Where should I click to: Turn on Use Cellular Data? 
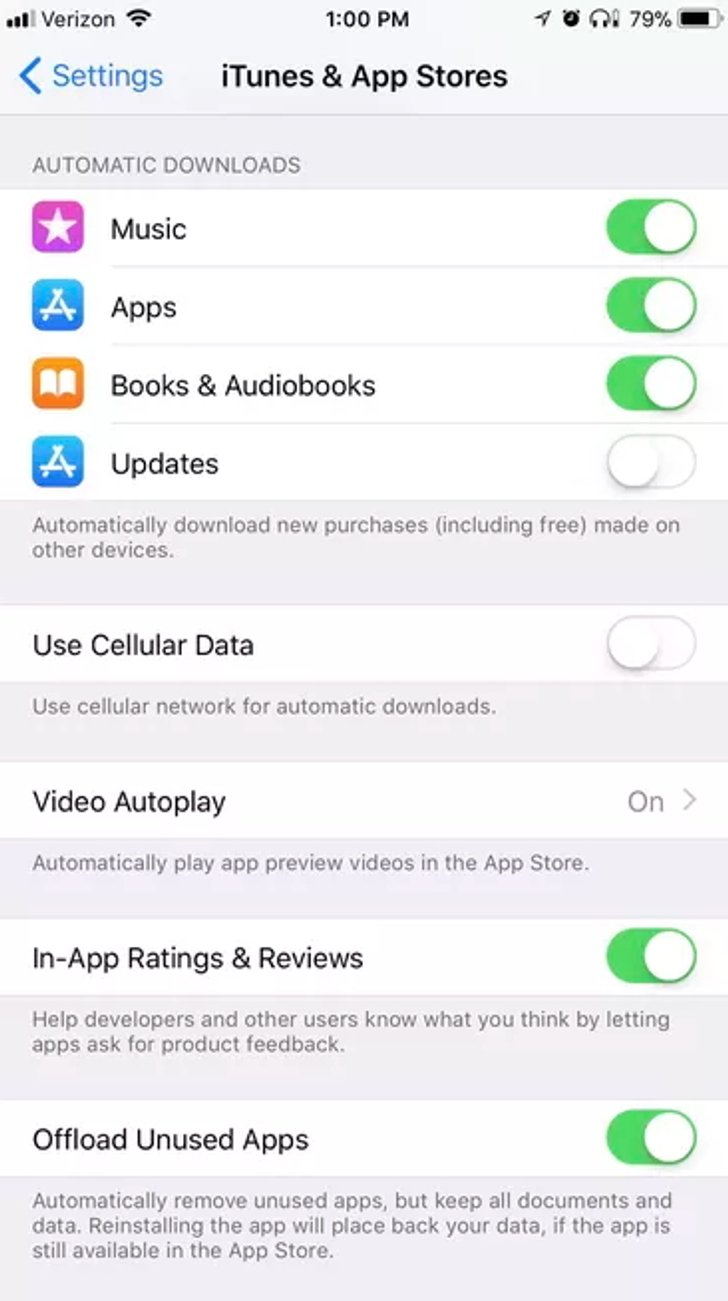click(x=651, y=644)
